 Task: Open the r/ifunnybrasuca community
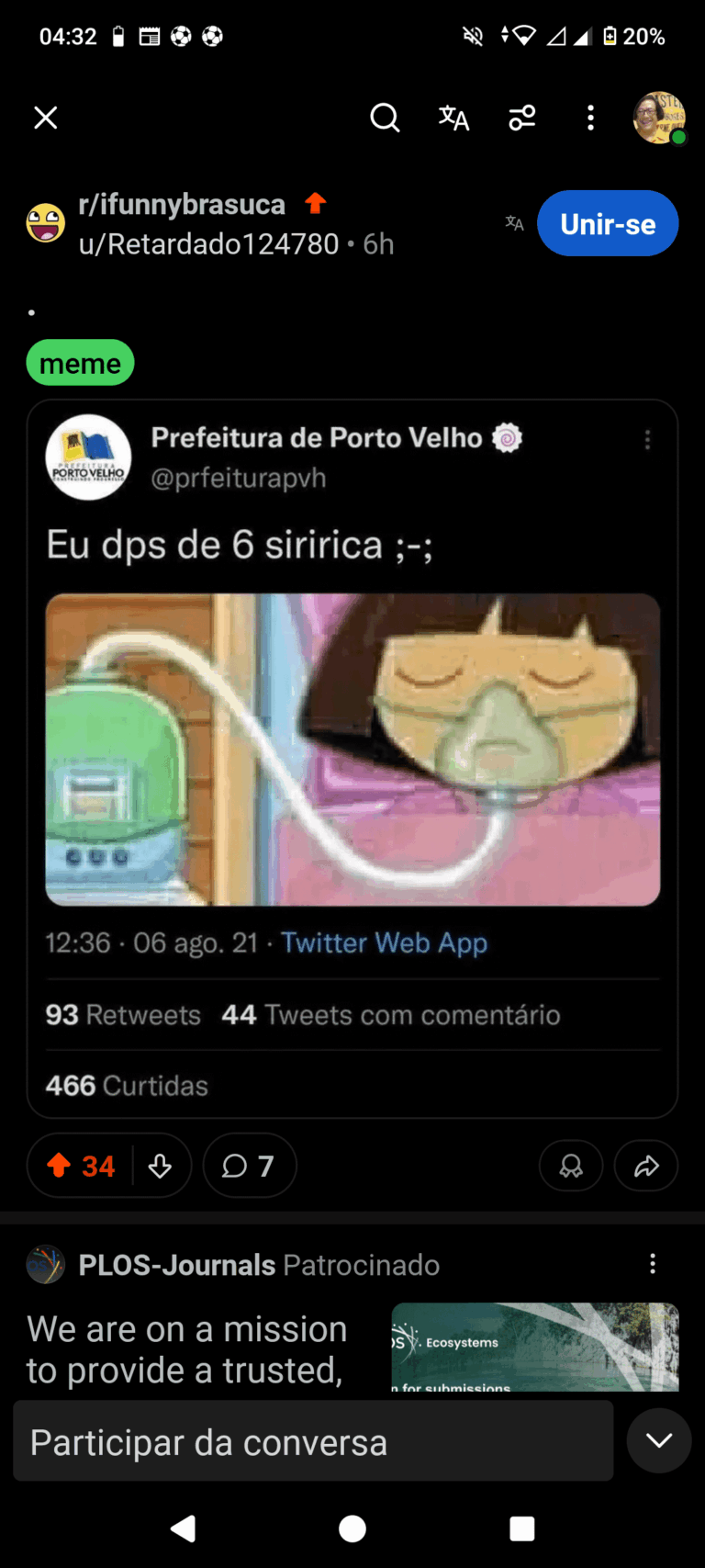[x=182, y=204]
